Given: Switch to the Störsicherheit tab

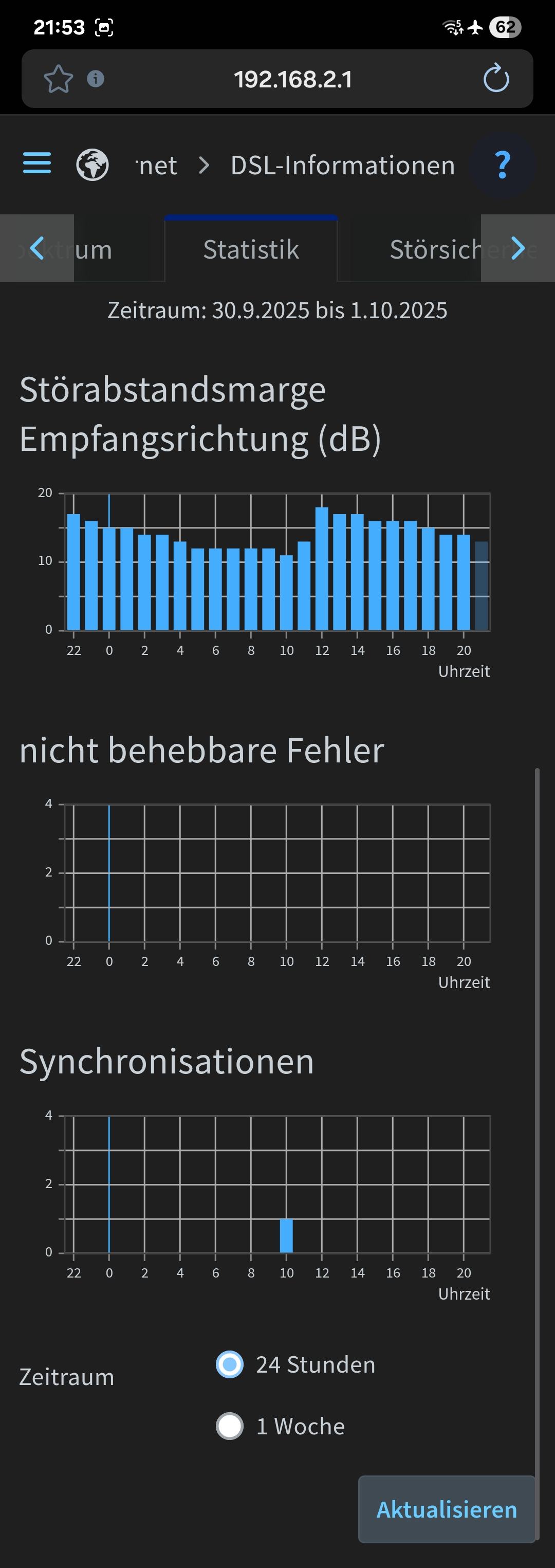Looking at the screenshot, I should click(x=435, y=249).
